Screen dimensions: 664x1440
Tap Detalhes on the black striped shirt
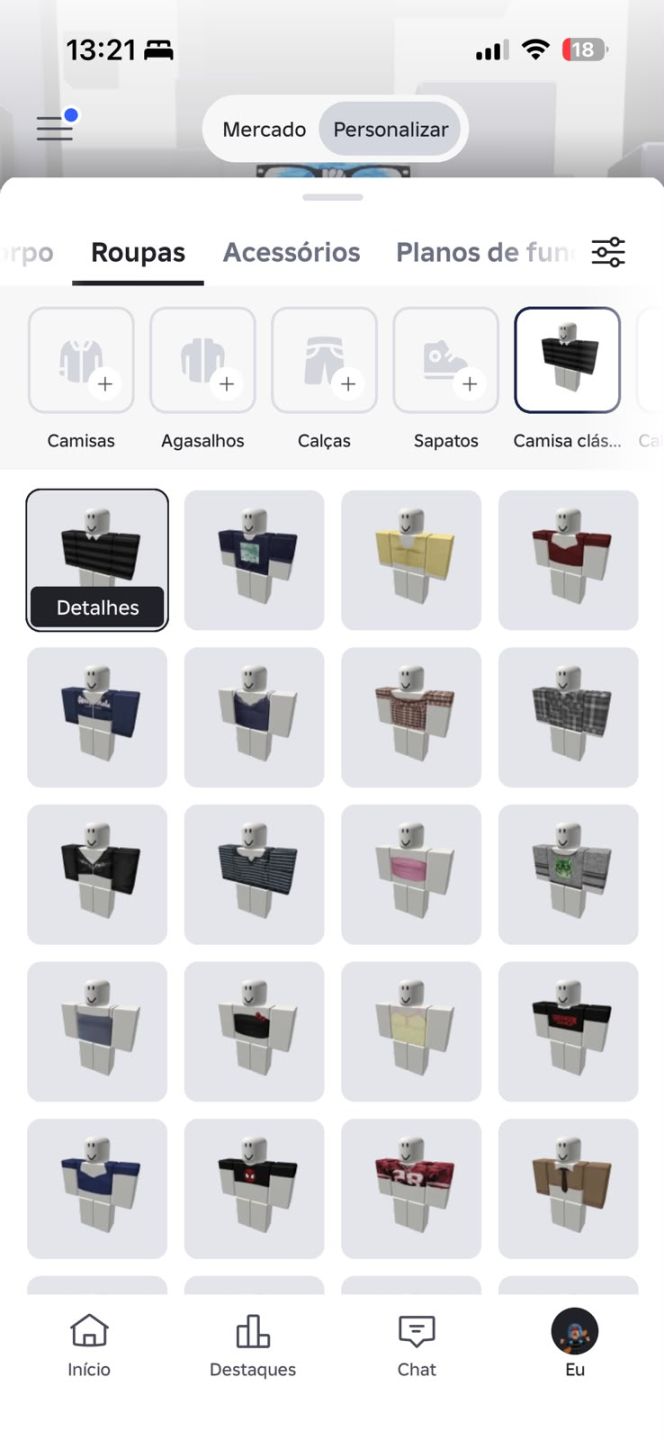click(x=97, y=607)
